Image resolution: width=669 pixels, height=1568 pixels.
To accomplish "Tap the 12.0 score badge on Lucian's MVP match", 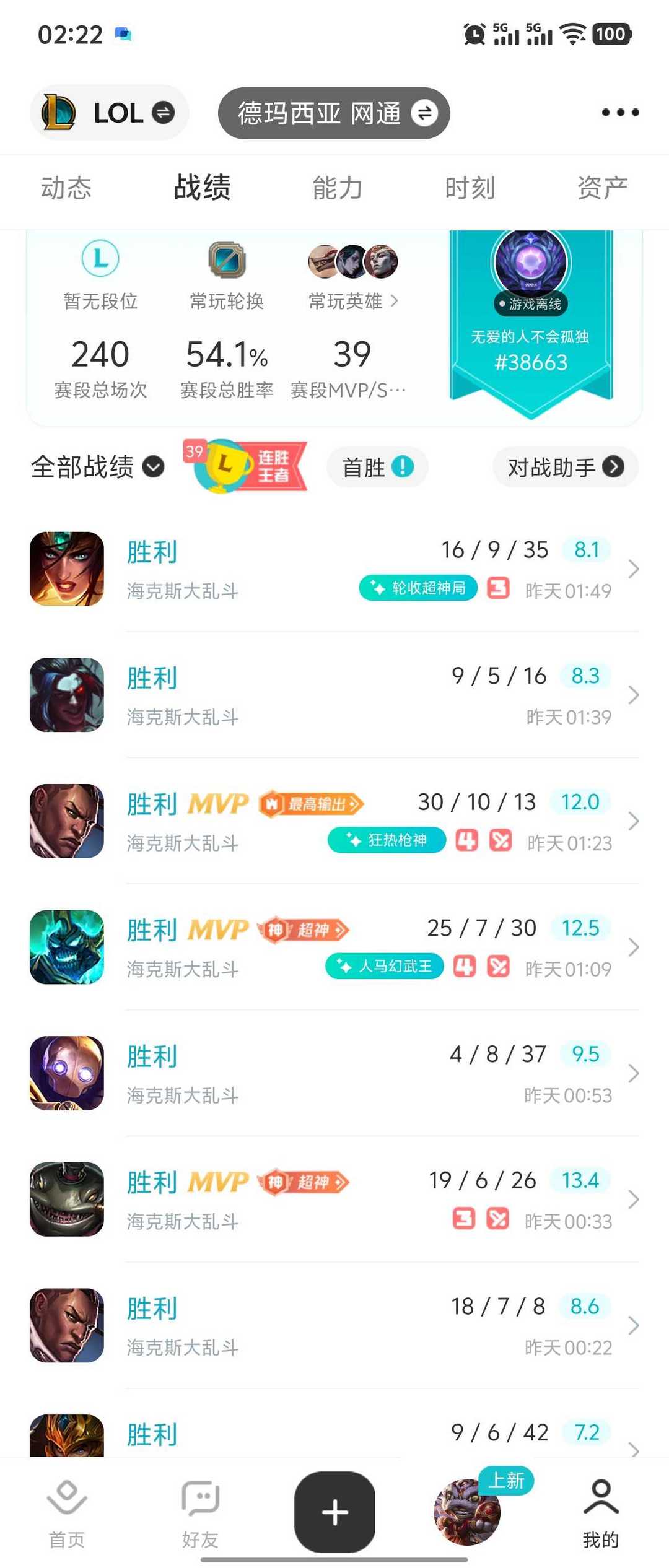I will point(580,801).
